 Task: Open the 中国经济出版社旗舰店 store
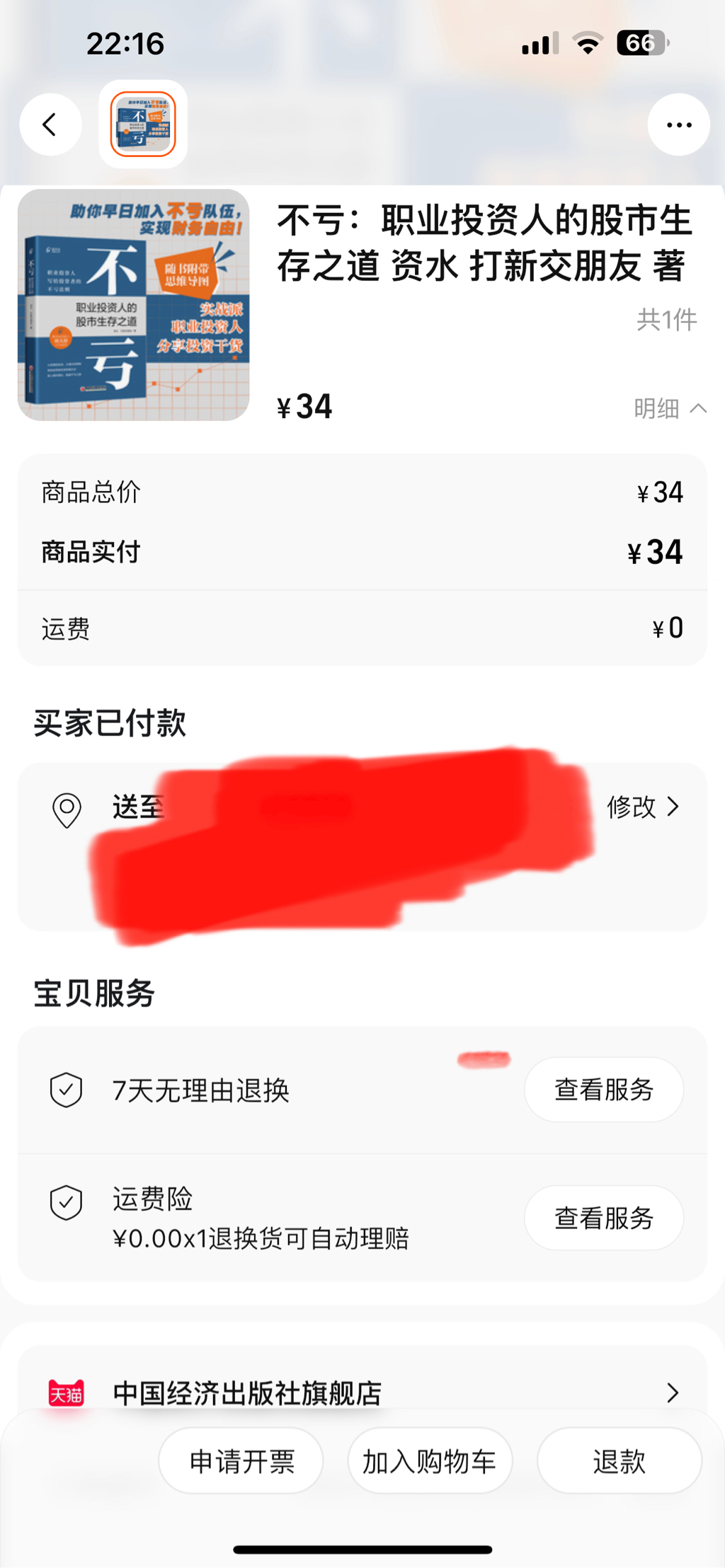tap(361, 1393)
